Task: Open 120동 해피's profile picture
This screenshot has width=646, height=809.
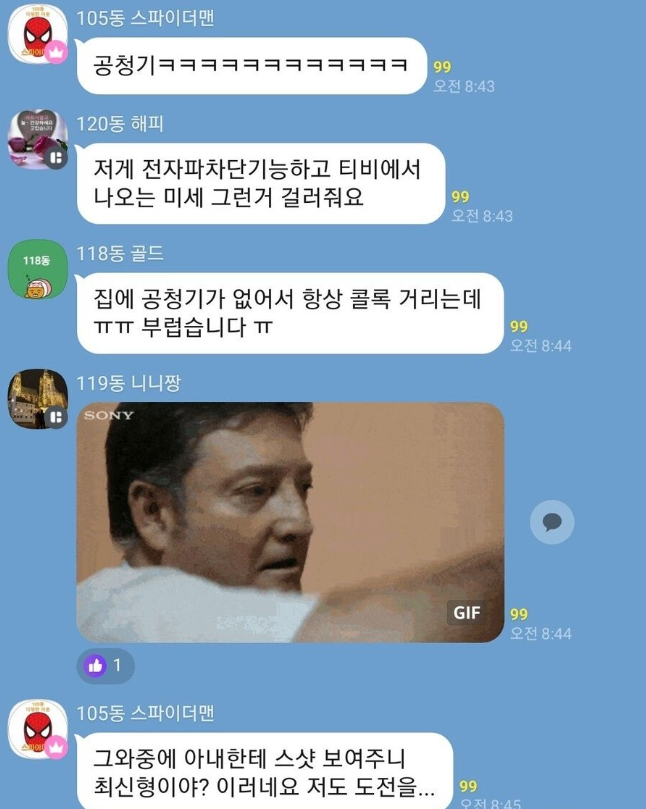Action: [38, 138]
